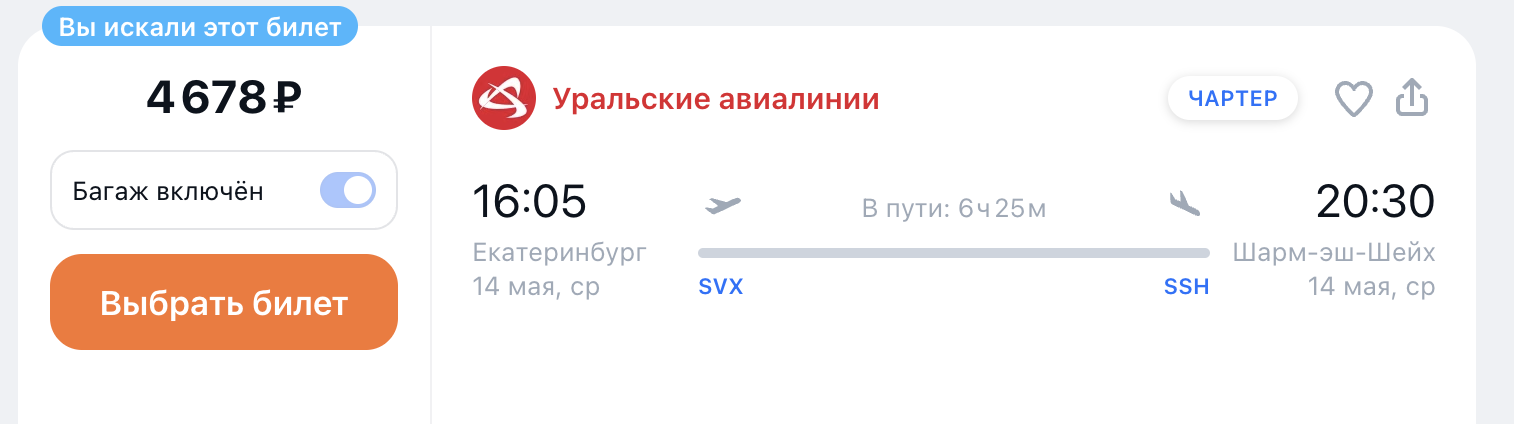Viewport: 1514px width, 424px height.
Task: Tap the orange Выбрать билет button
Action: tap(224, 303)
